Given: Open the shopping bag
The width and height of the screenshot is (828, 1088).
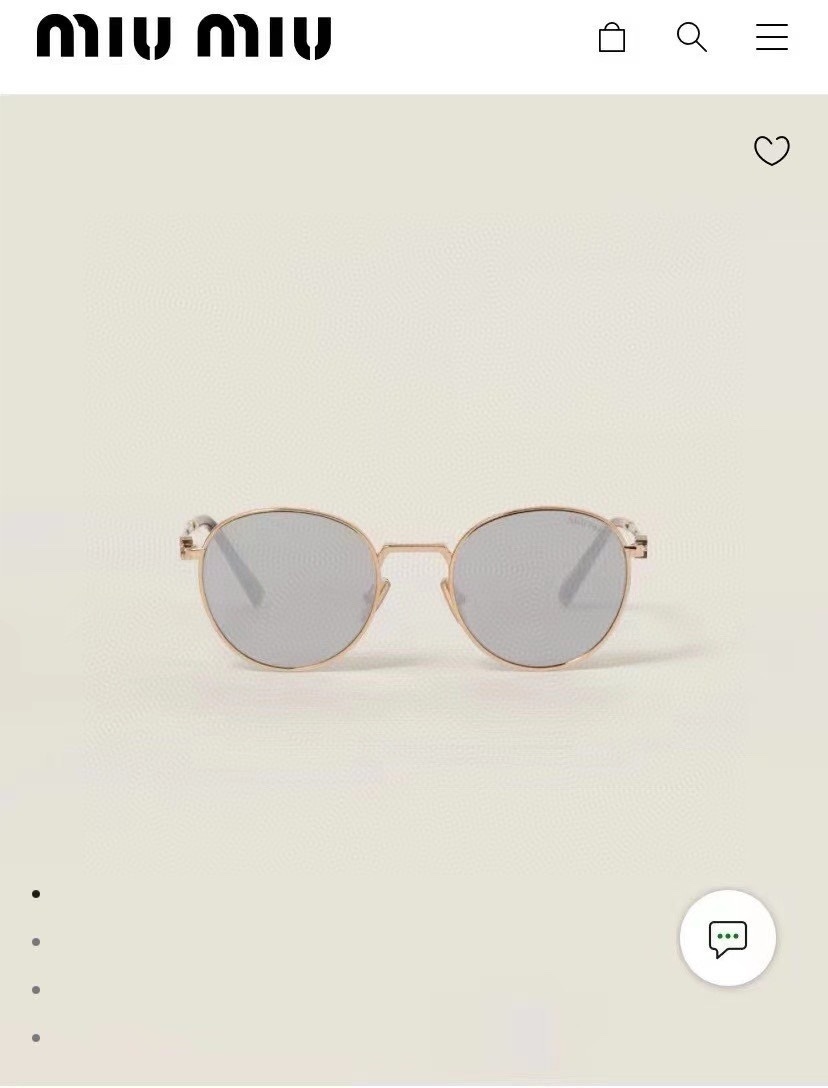Looking at the screenshot, I should click(x=612, y=38).
